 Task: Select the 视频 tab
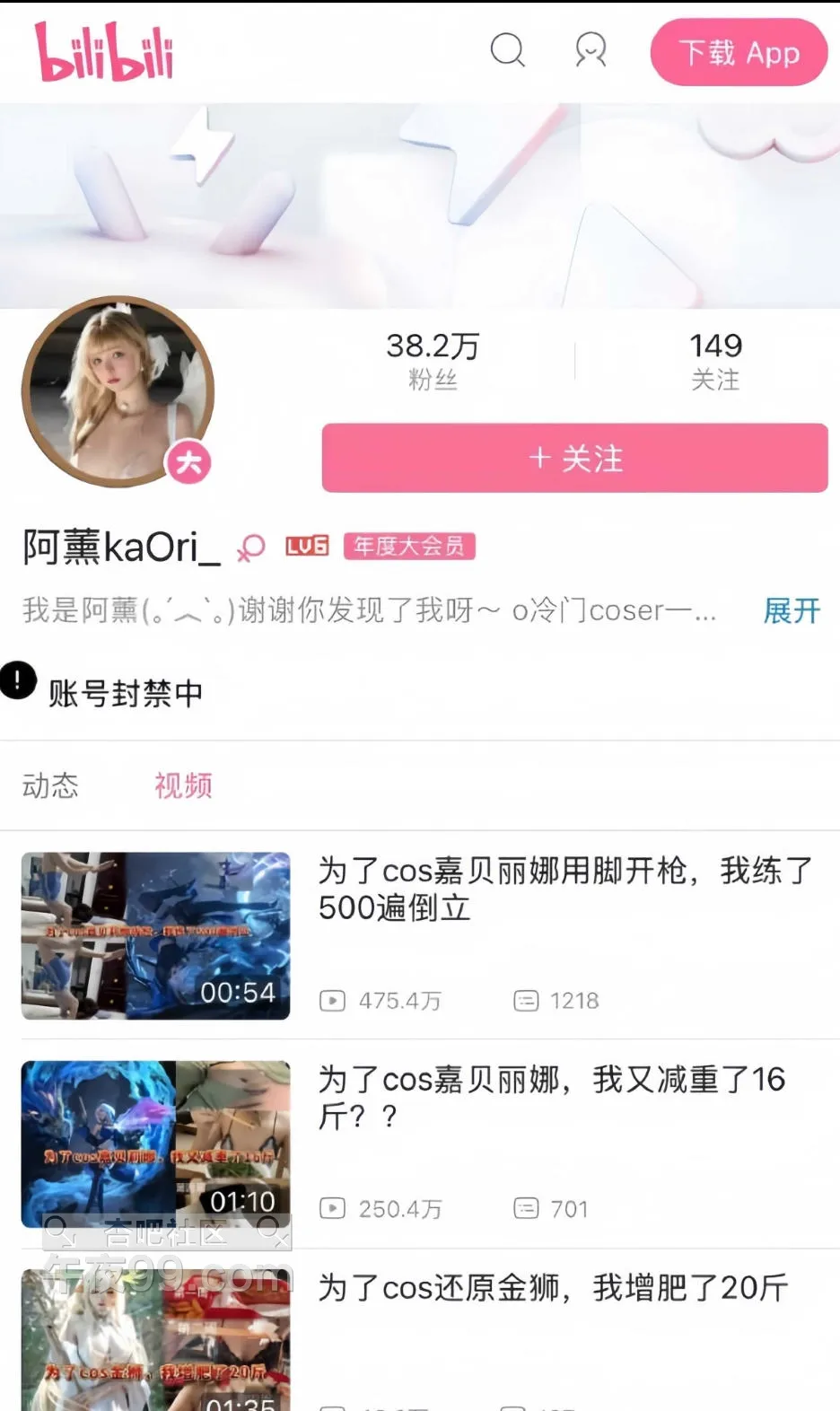(x=183, y=785)
